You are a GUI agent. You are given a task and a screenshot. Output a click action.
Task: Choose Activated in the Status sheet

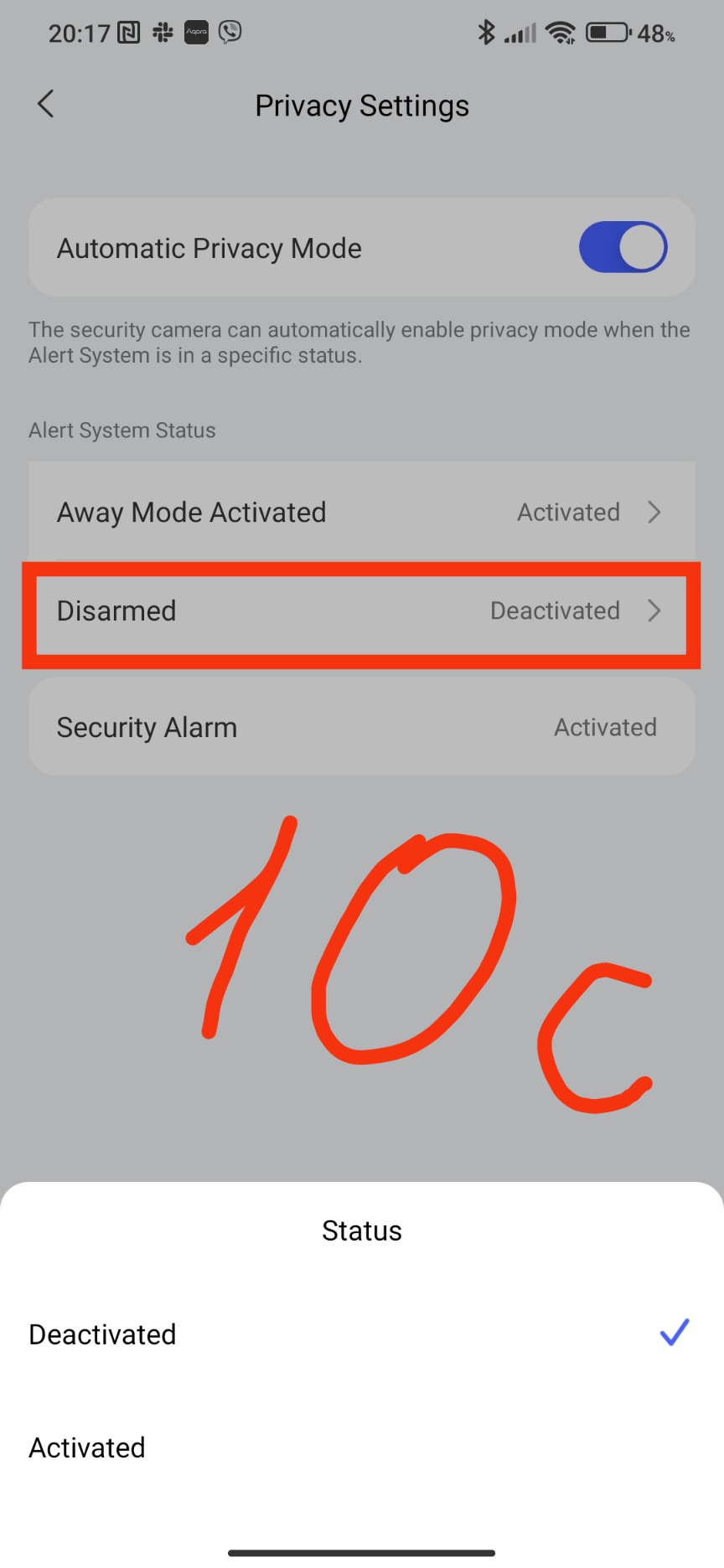click(361, 1447)
